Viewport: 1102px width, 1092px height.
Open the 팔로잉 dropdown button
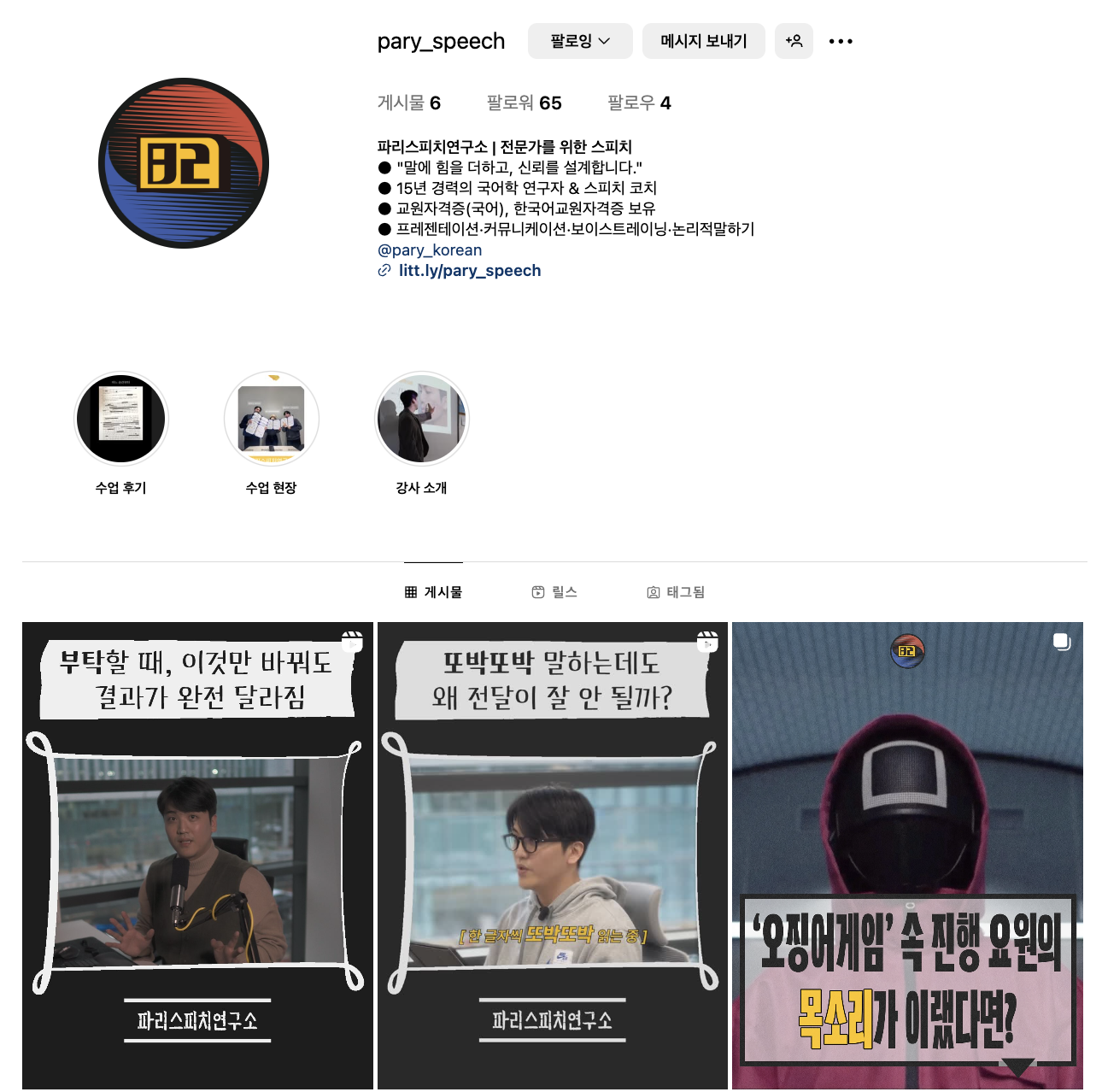[580, 41]
